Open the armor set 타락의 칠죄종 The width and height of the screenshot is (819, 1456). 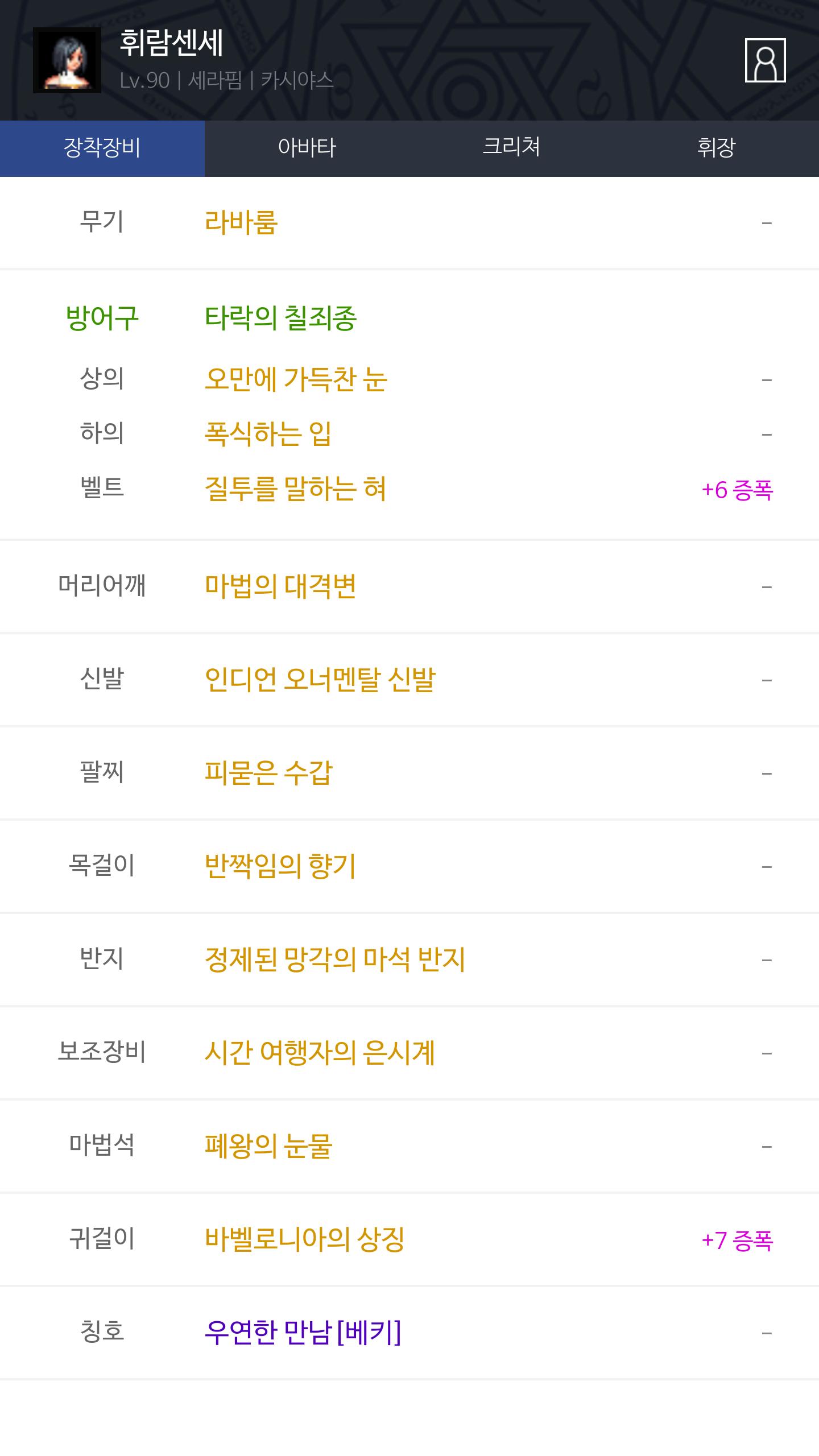pos(280,318)
